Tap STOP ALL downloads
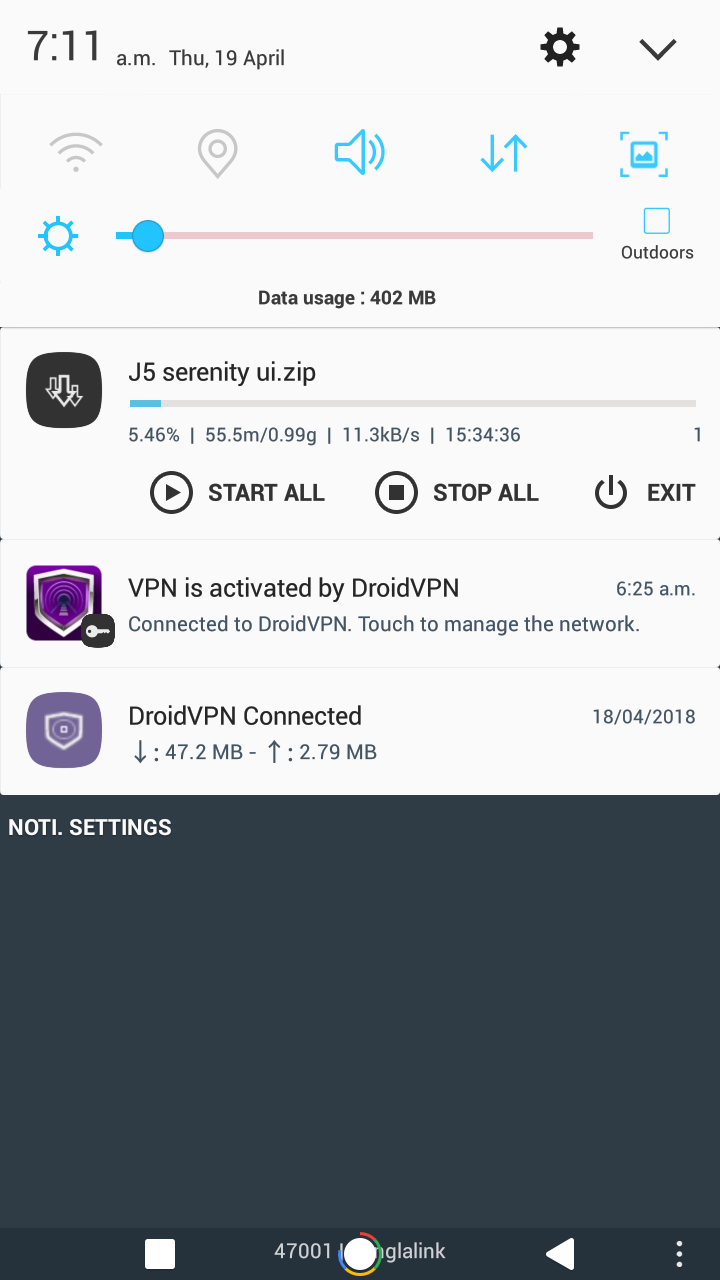Screen dimensions: 720x1280 pos(457,493)
